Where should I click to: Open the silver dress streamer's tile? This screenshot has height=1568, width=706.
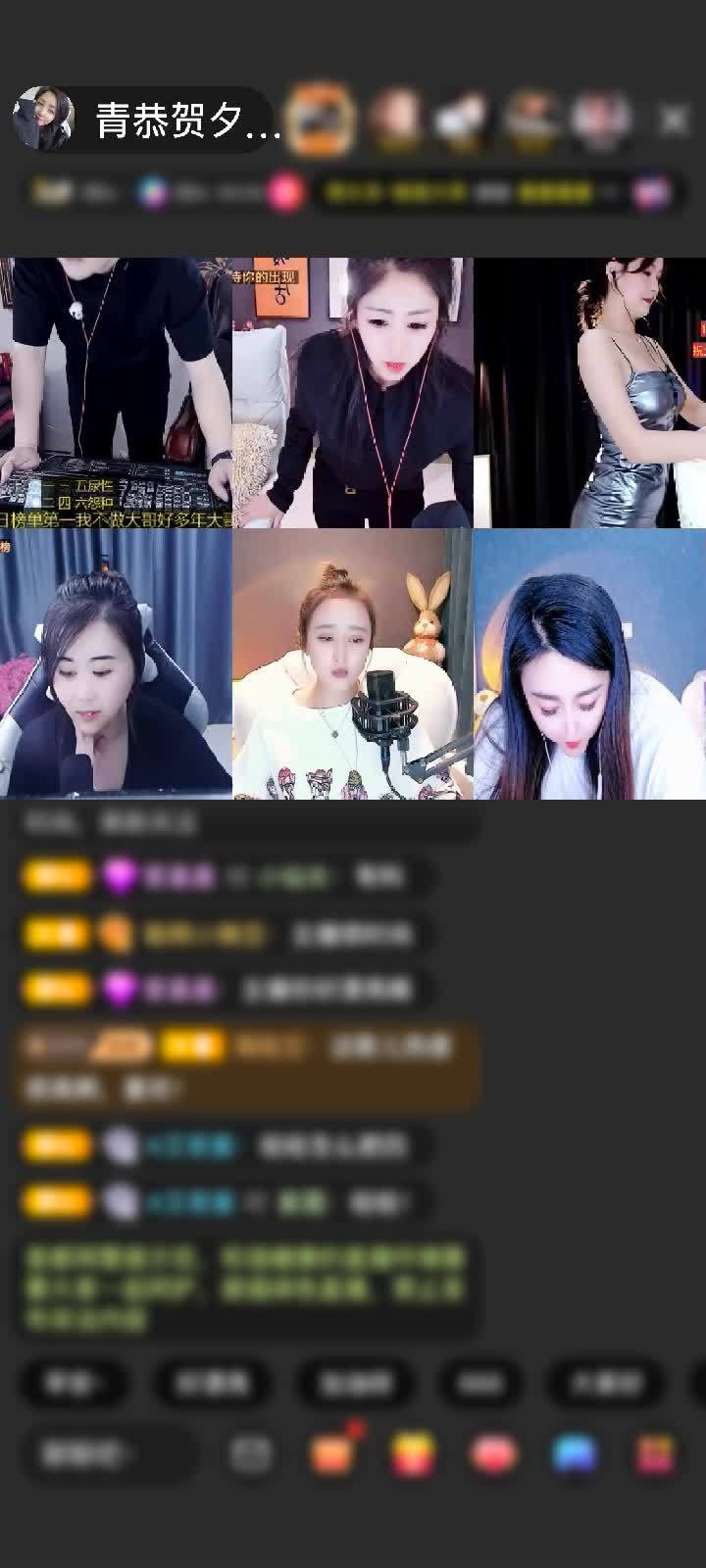(x=589, y=392)
